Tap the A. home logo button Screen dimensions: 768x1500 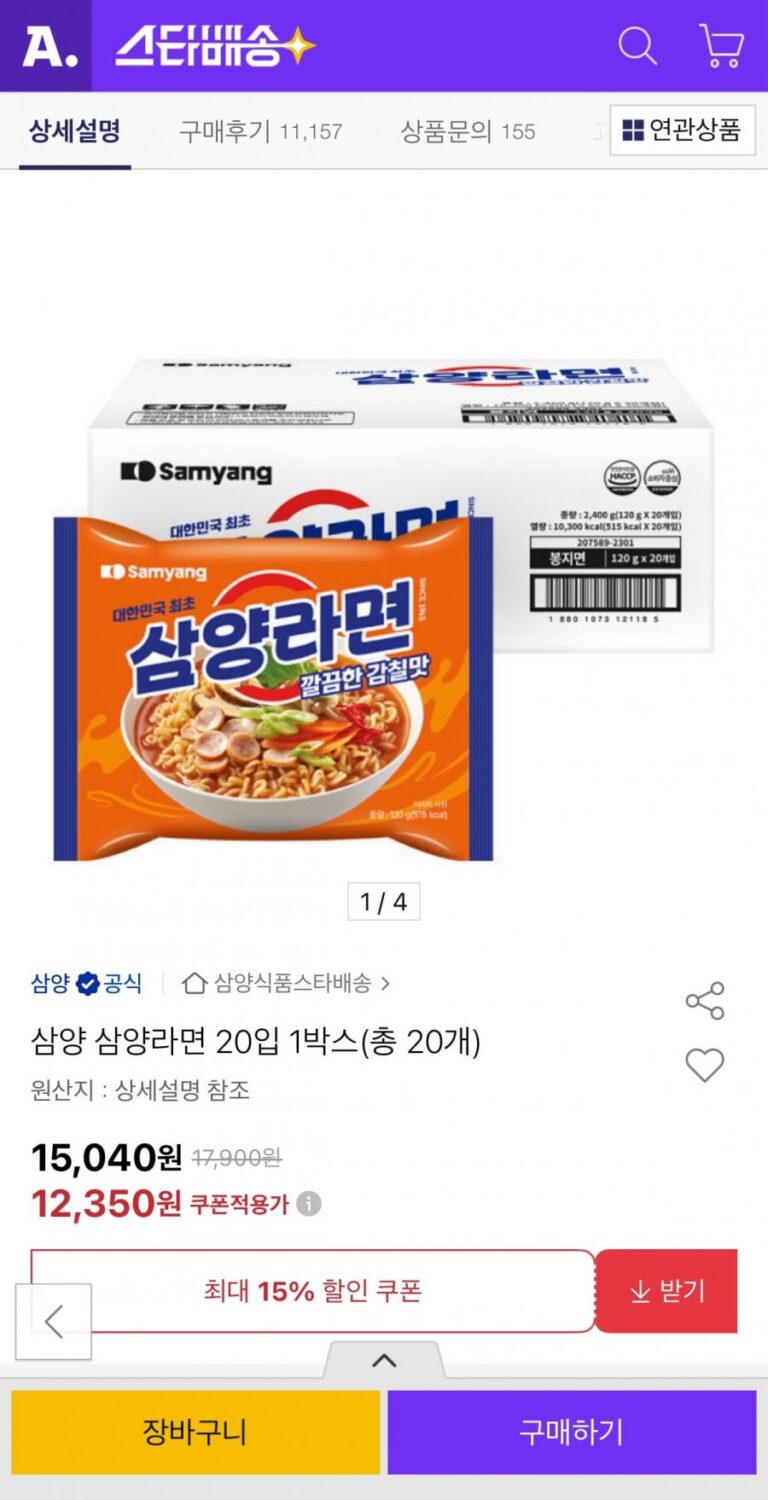[46, 46]
